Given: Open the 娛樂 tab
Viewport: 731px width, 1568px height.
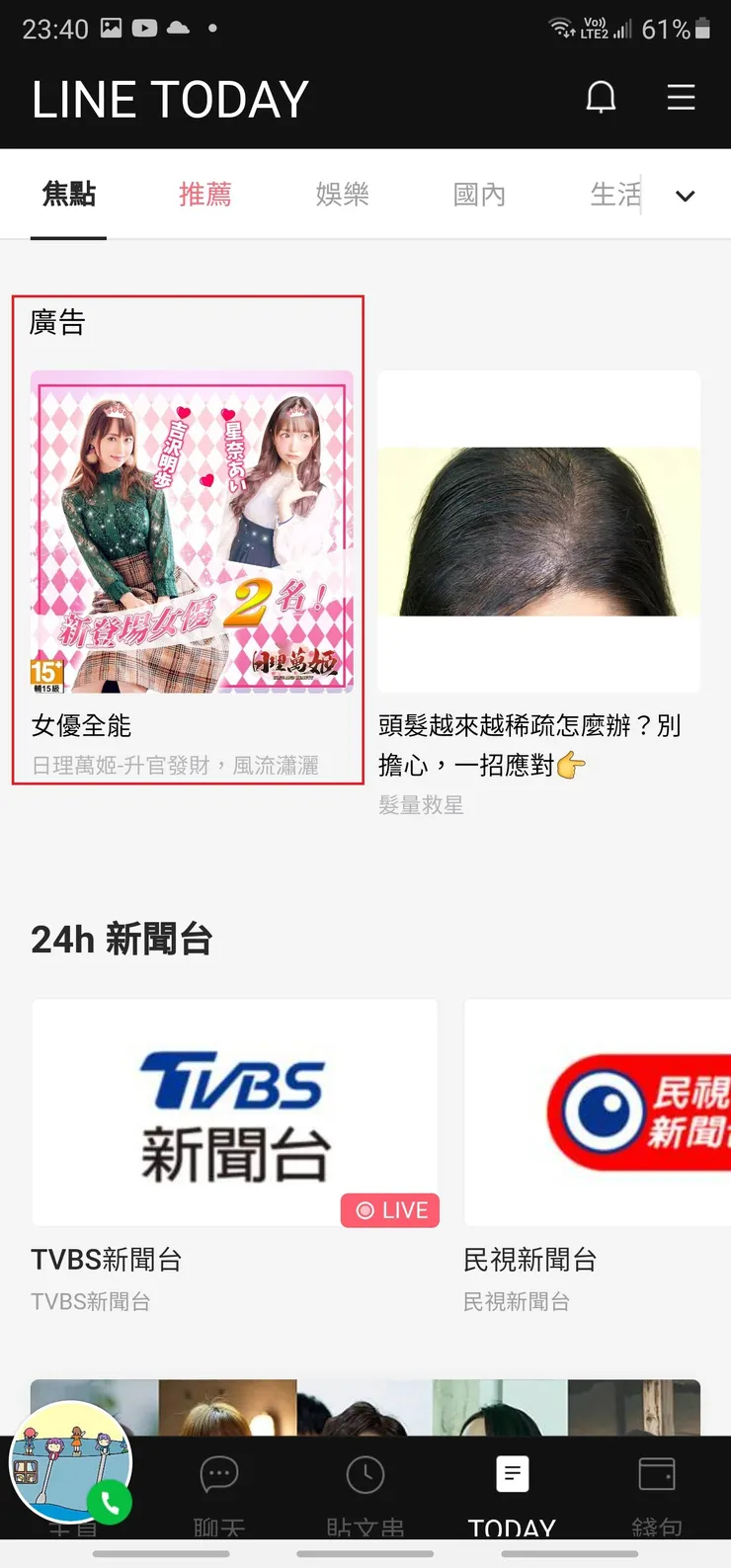Looking at the screenshot, I should click(x=342, y=195).
